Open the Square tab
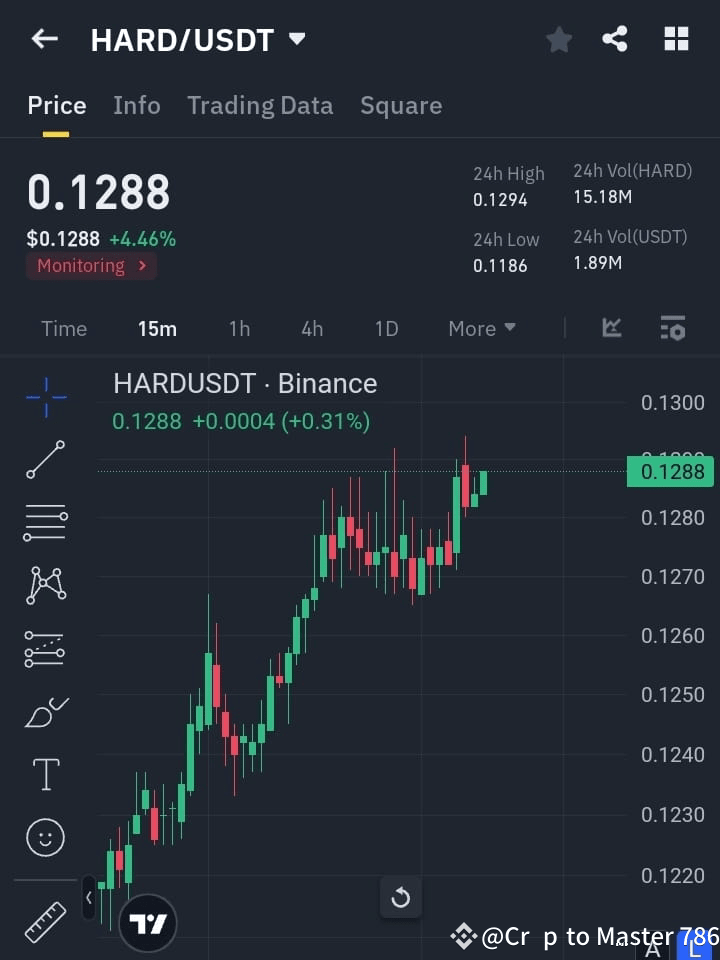The image size is (720, 960). tap(400, 105)
